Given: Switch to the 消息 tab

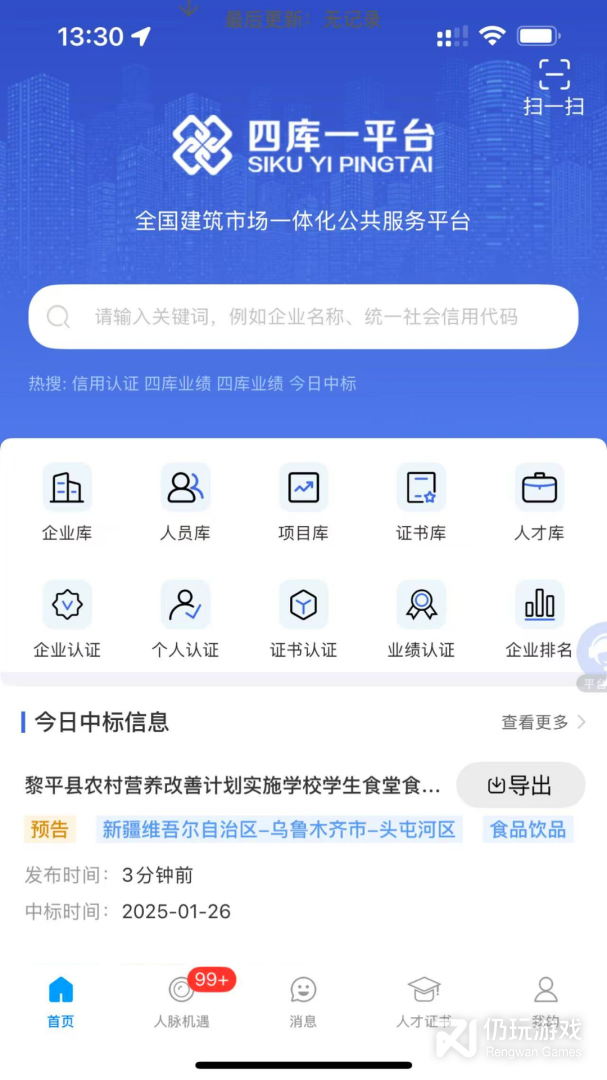Looking at the screenshot, I should 303,1002.
